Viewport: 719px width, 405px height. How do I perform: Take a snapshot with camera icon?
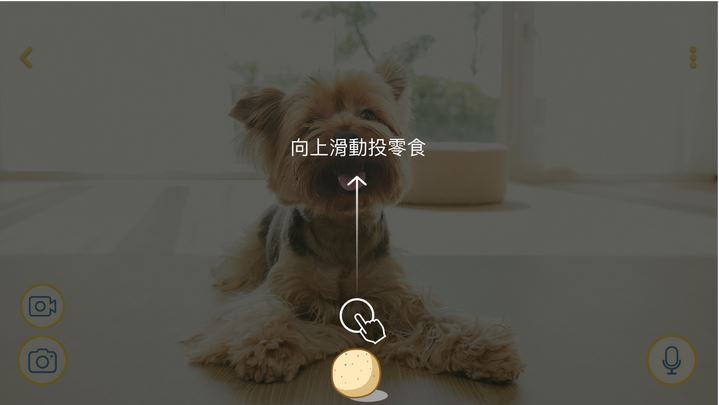(x=43, y=360)
